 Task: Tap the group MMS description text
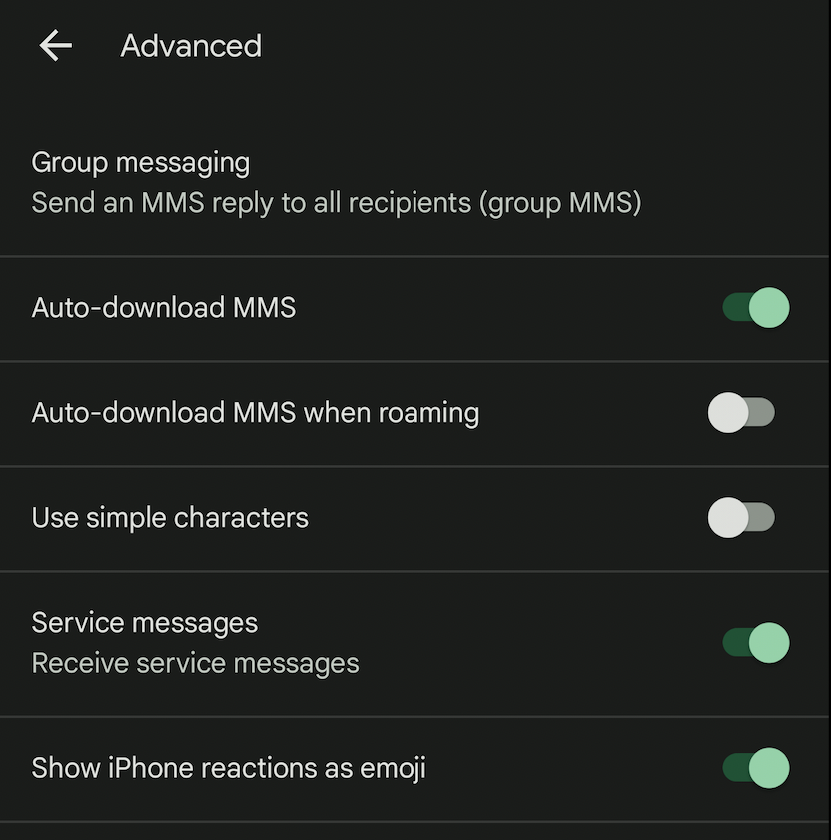[338, 202]
